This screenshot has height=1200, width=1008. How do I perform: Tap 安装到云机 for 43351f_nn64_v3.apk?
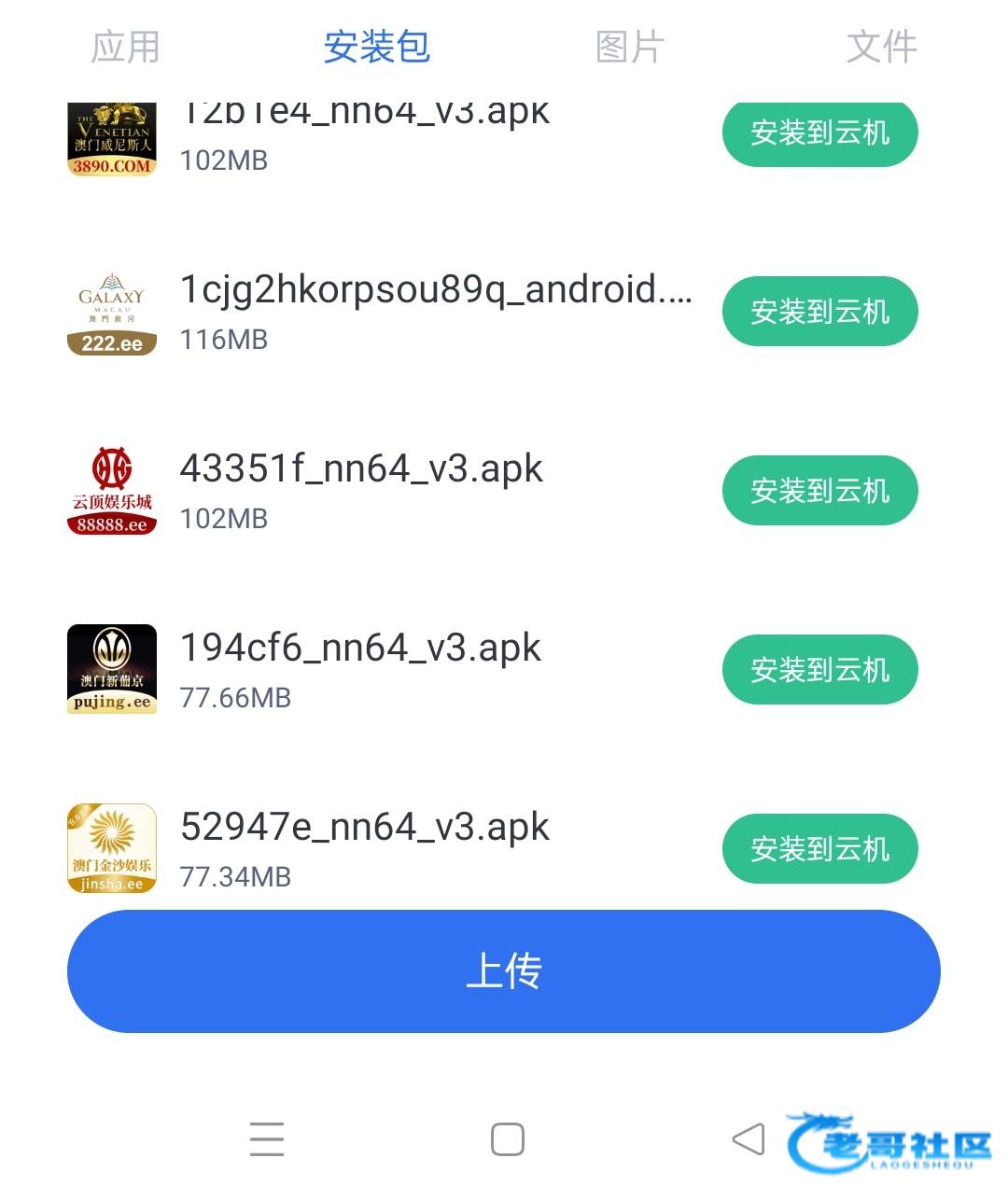click(820, 491)
